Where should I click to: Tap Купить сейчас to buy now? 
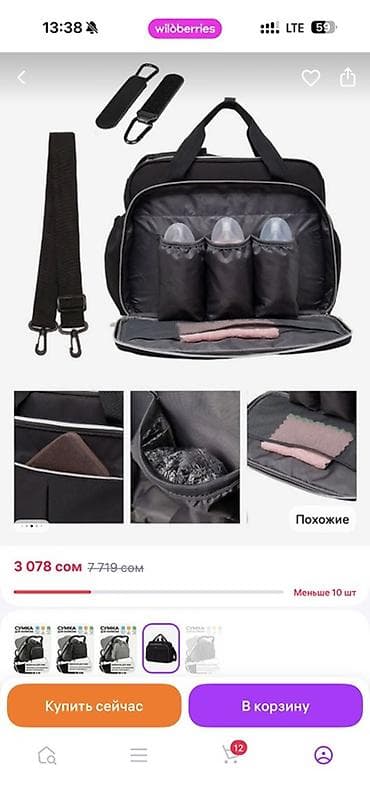pyautogui.click(x=94, y=706)
